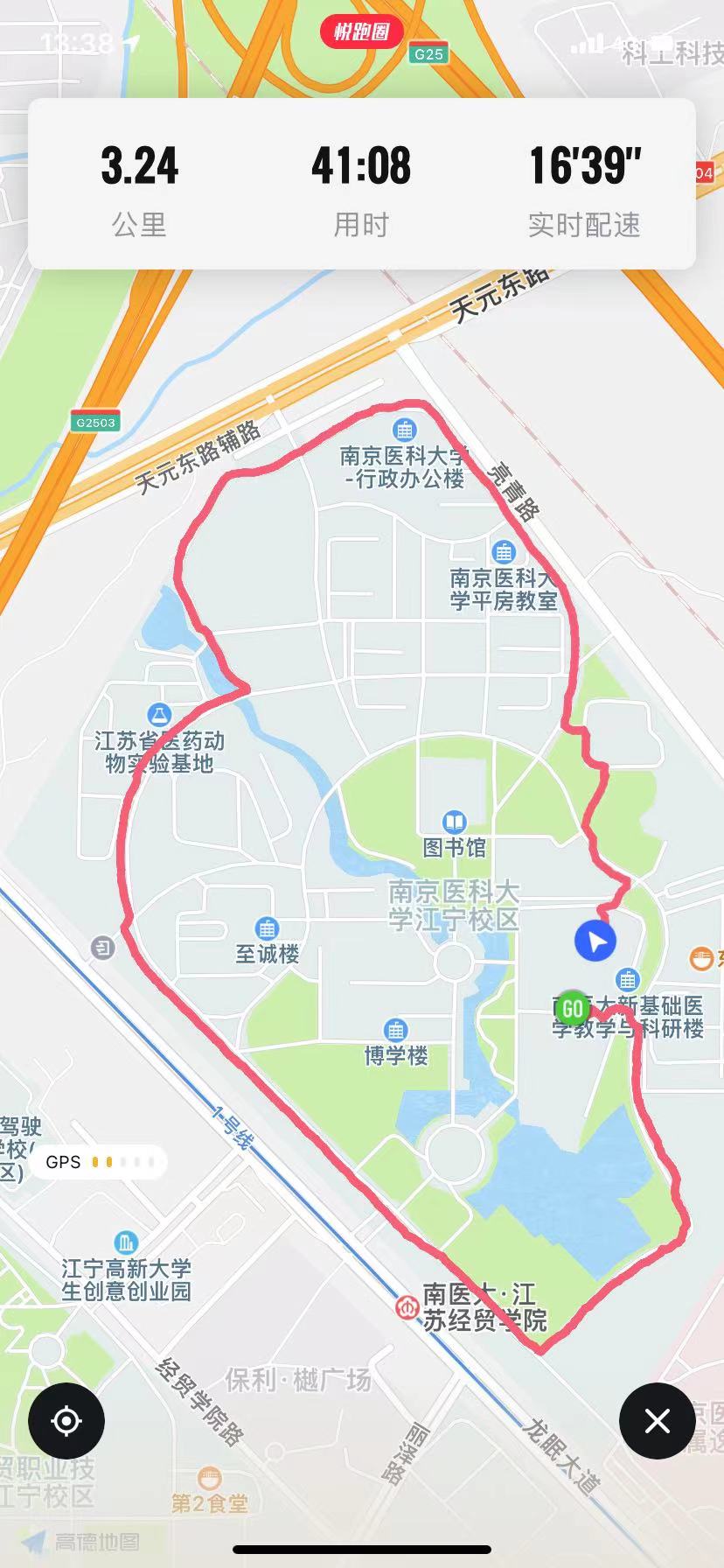Tap the 悦跑圈 badge at top
724x1568 pixels.
coord(361,32)
